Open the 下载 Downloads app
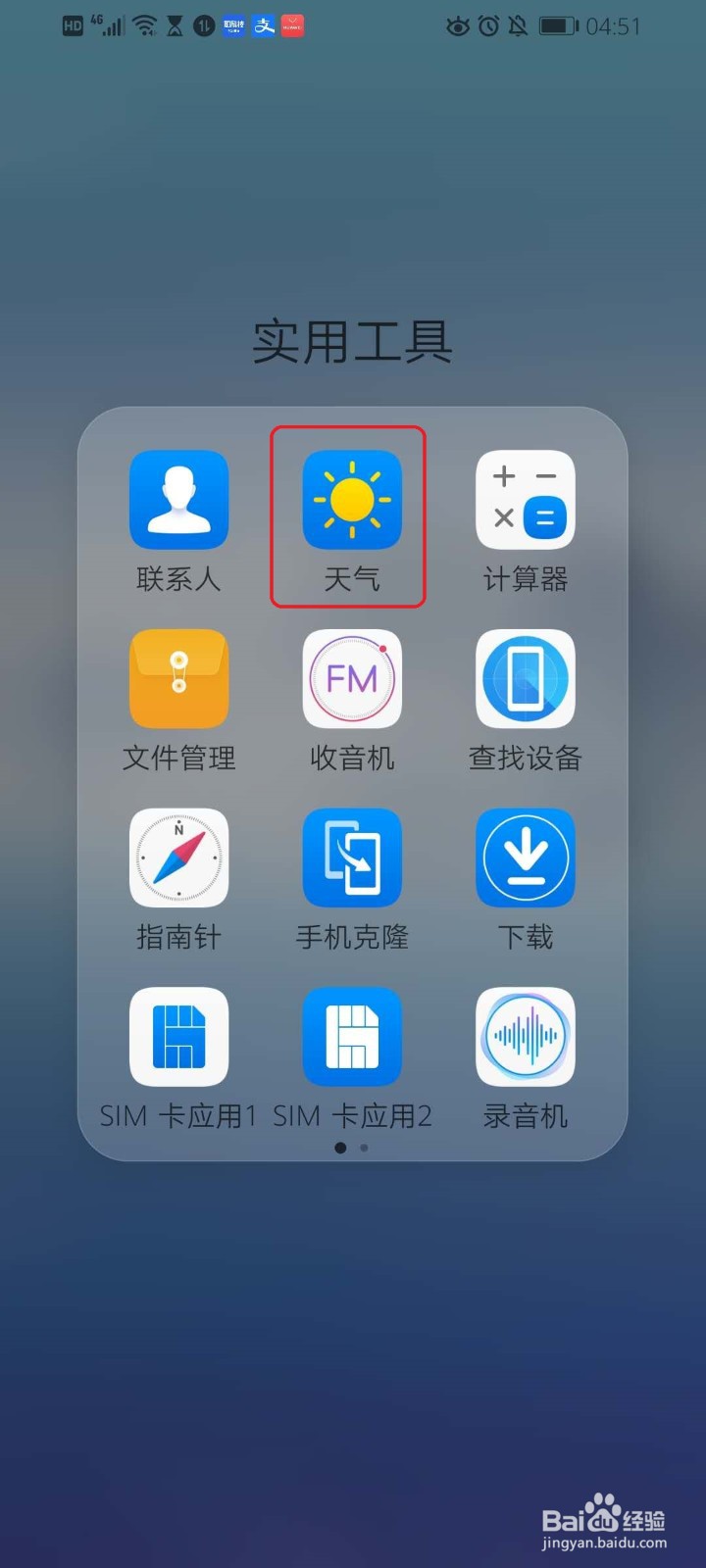706x1568 pixels. pos(525,857)
